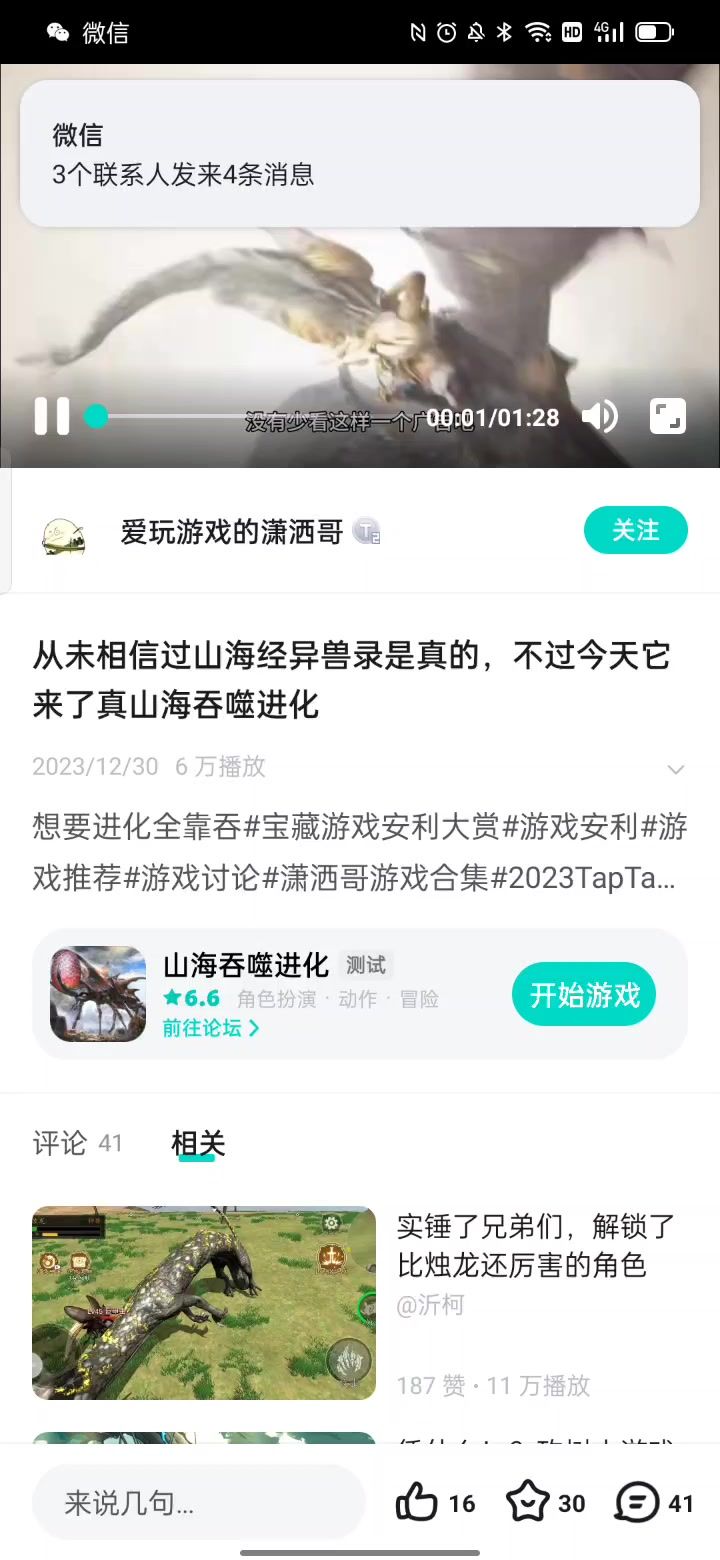Open 爱玩游戏的潇洒哥 profile
Screen dimensions: 720x1560
[231, 532]
